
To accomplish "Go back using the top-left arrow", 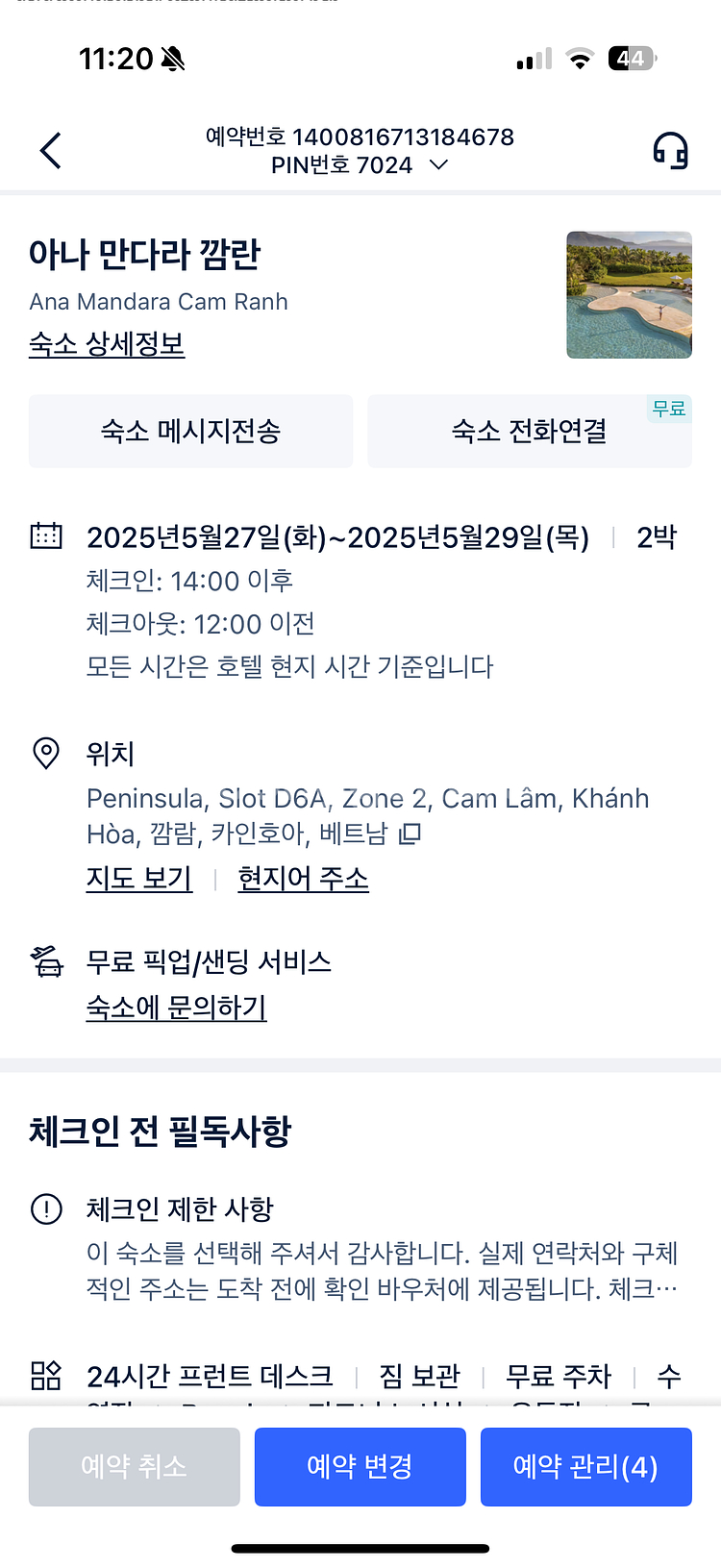I will [x=51, y=151].
